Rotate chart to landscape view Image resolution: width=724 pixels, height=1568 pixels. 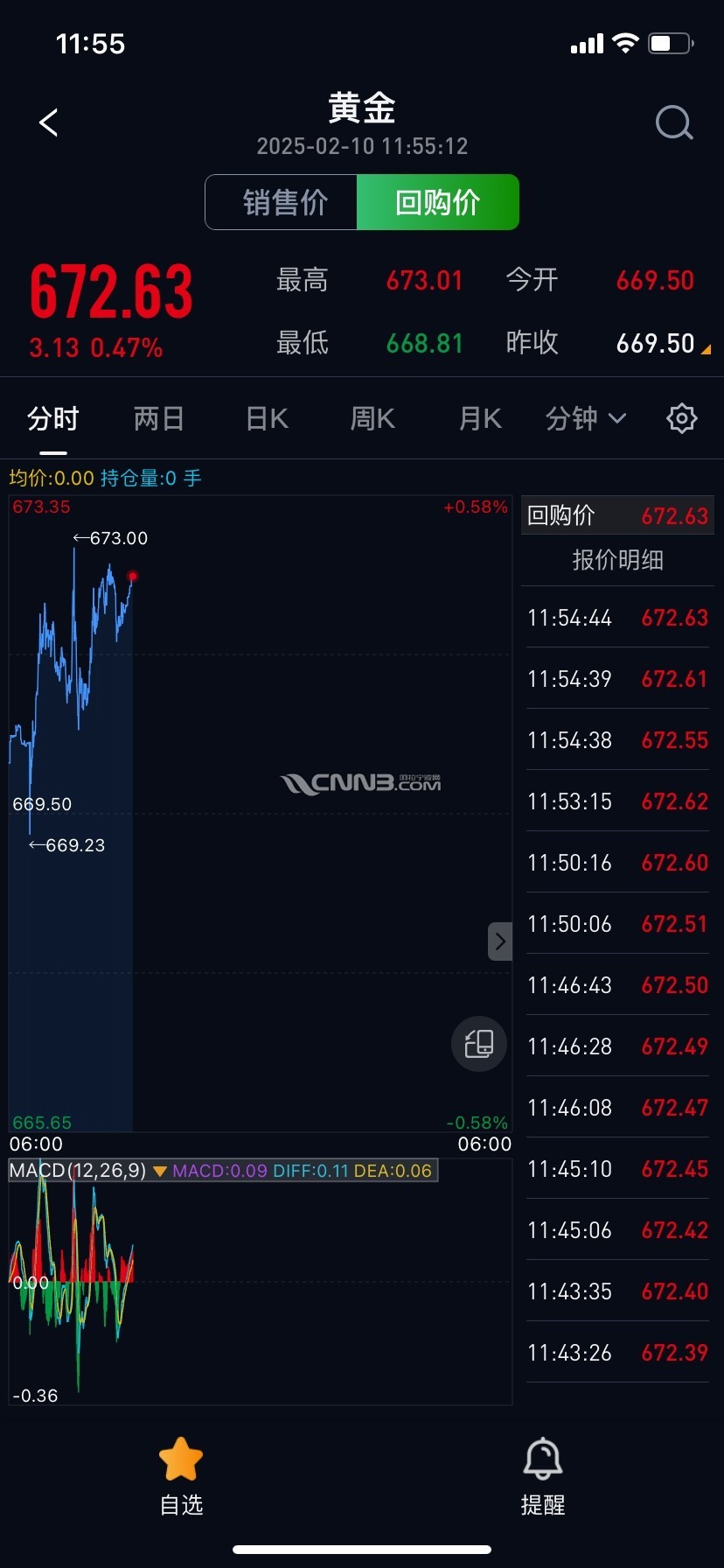479,1044
